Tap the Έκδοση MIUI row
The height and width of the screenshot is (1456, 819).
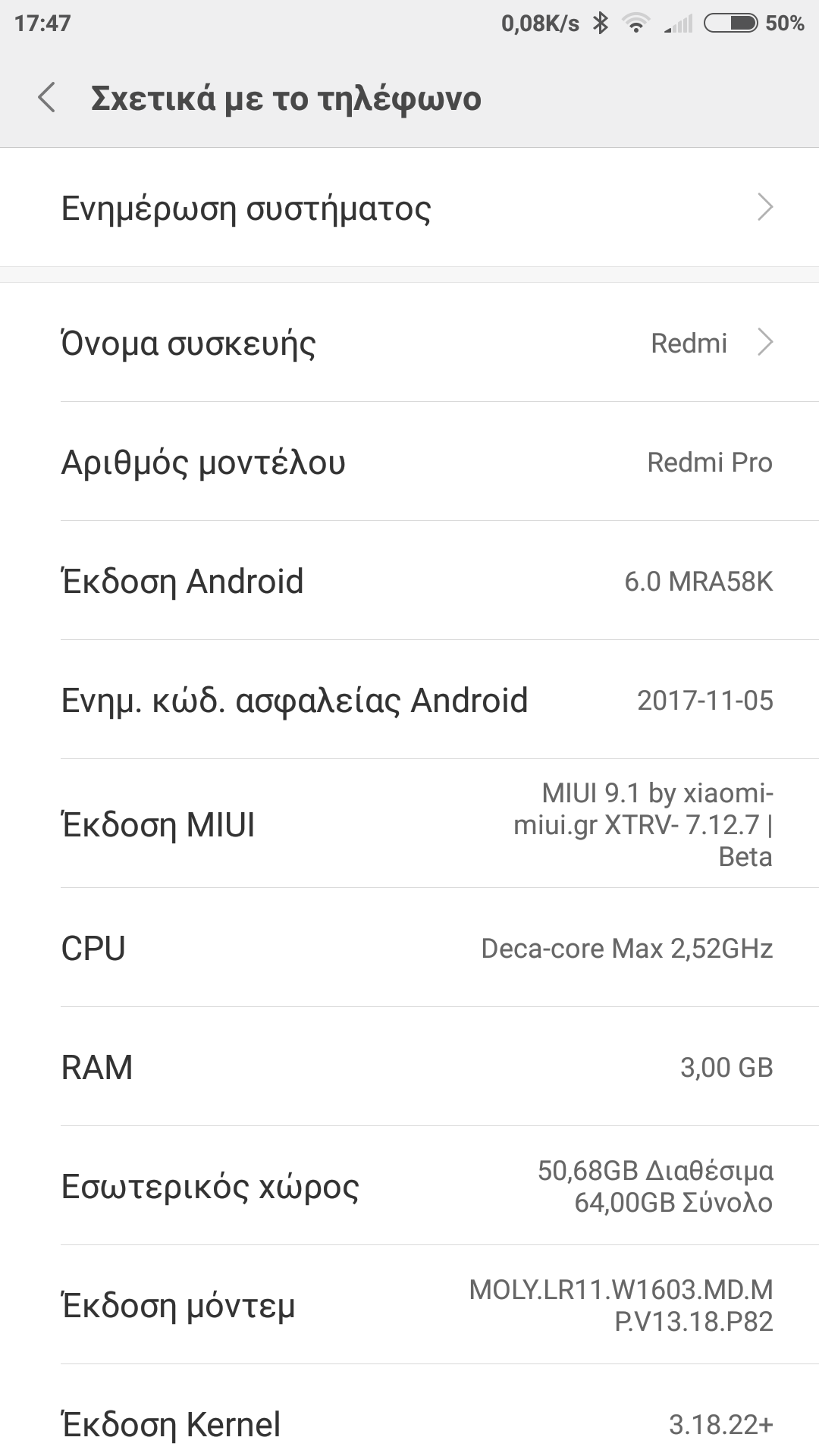(409, 824)
